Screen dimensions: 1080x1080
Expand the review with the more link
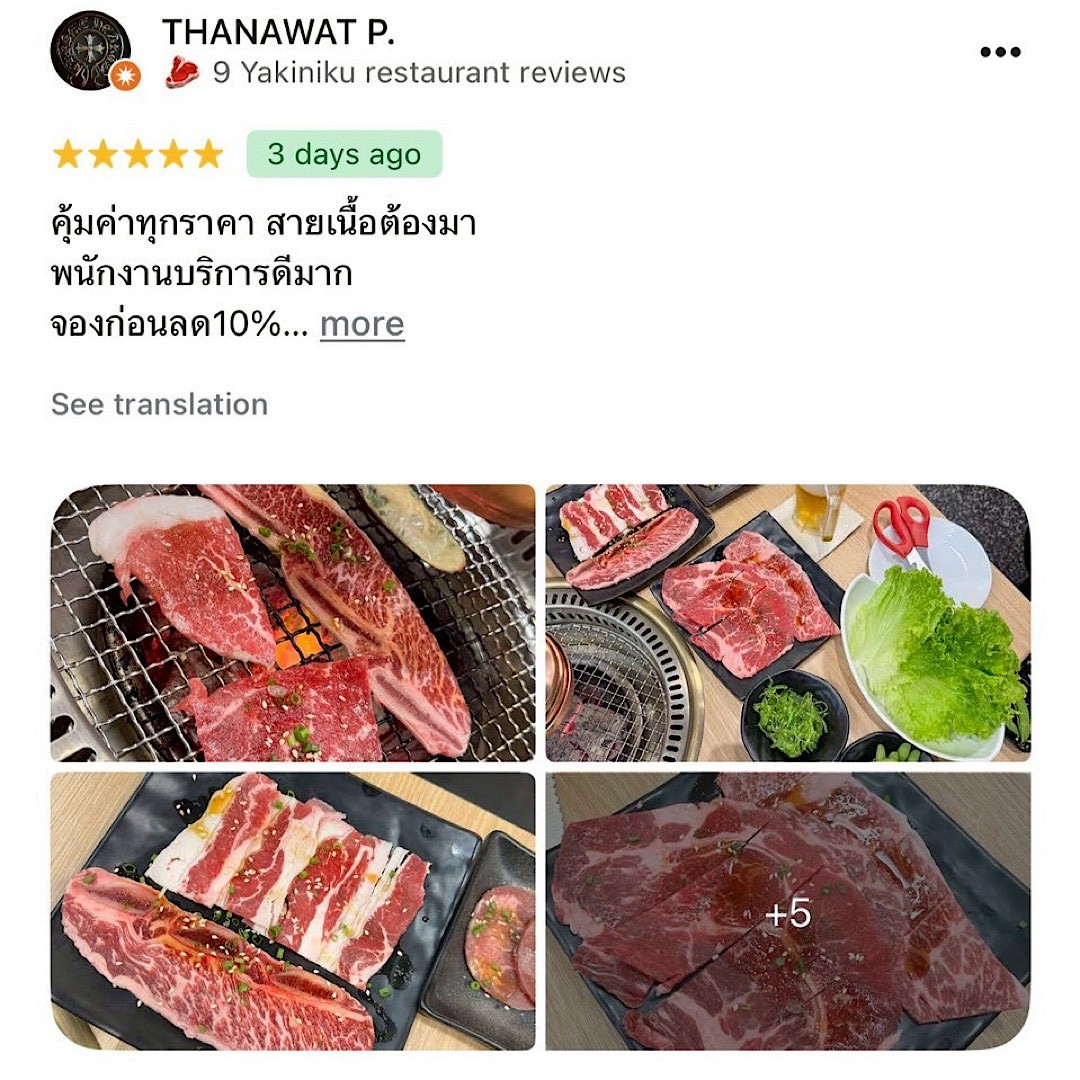(x=362, y=324)
